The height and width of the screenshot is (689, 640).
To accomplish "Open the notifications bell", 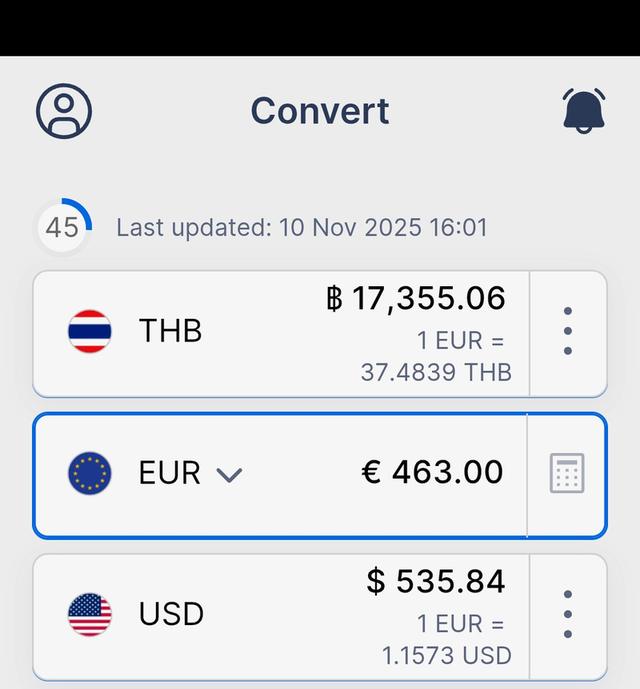I will click(584, 110).
